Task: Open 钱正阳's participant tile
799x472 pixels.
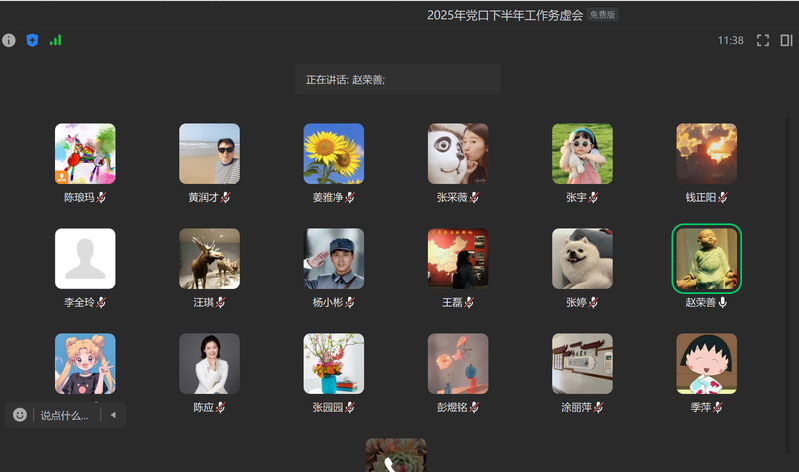Action: point(706,154)
